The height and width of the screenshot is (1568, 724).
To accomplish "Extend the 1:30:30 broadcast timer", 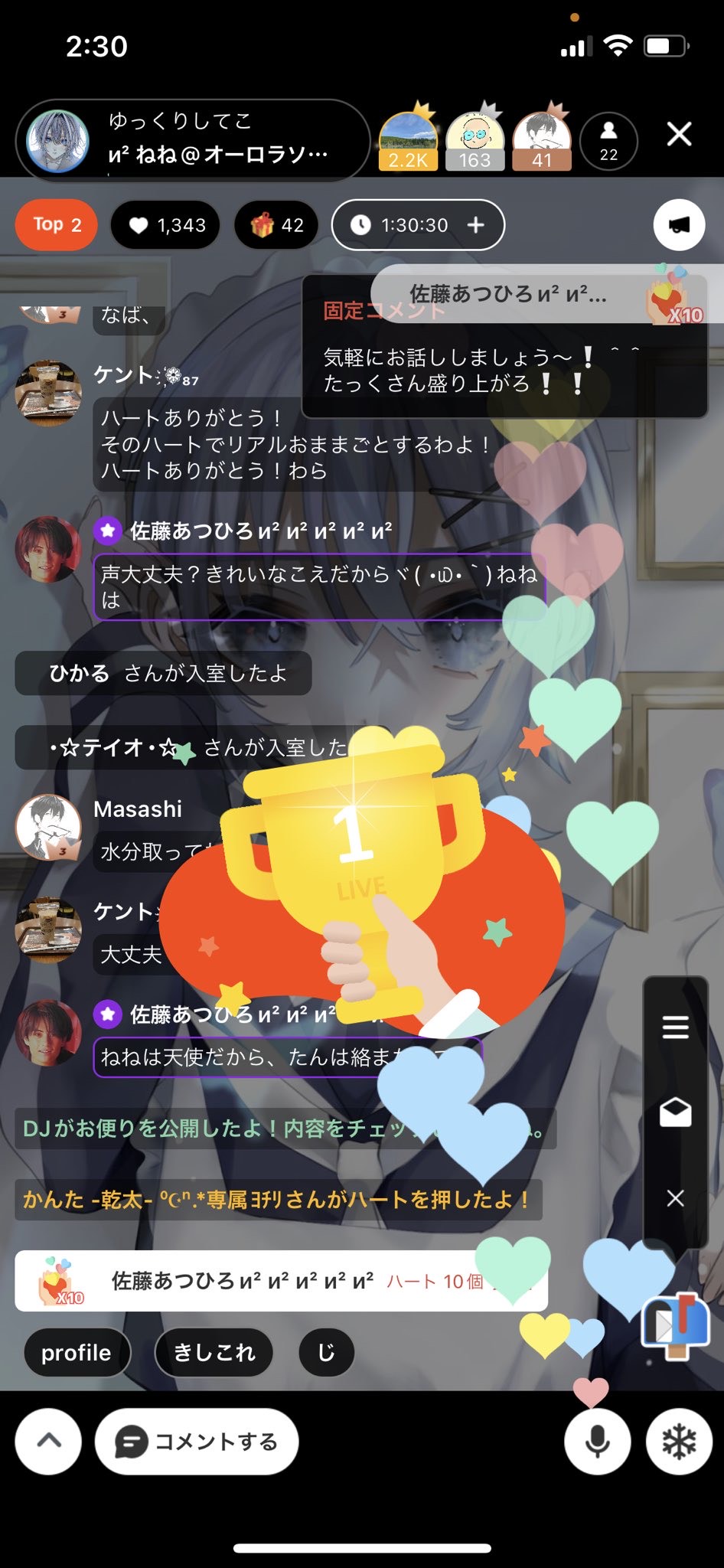I will coord(475,225).
